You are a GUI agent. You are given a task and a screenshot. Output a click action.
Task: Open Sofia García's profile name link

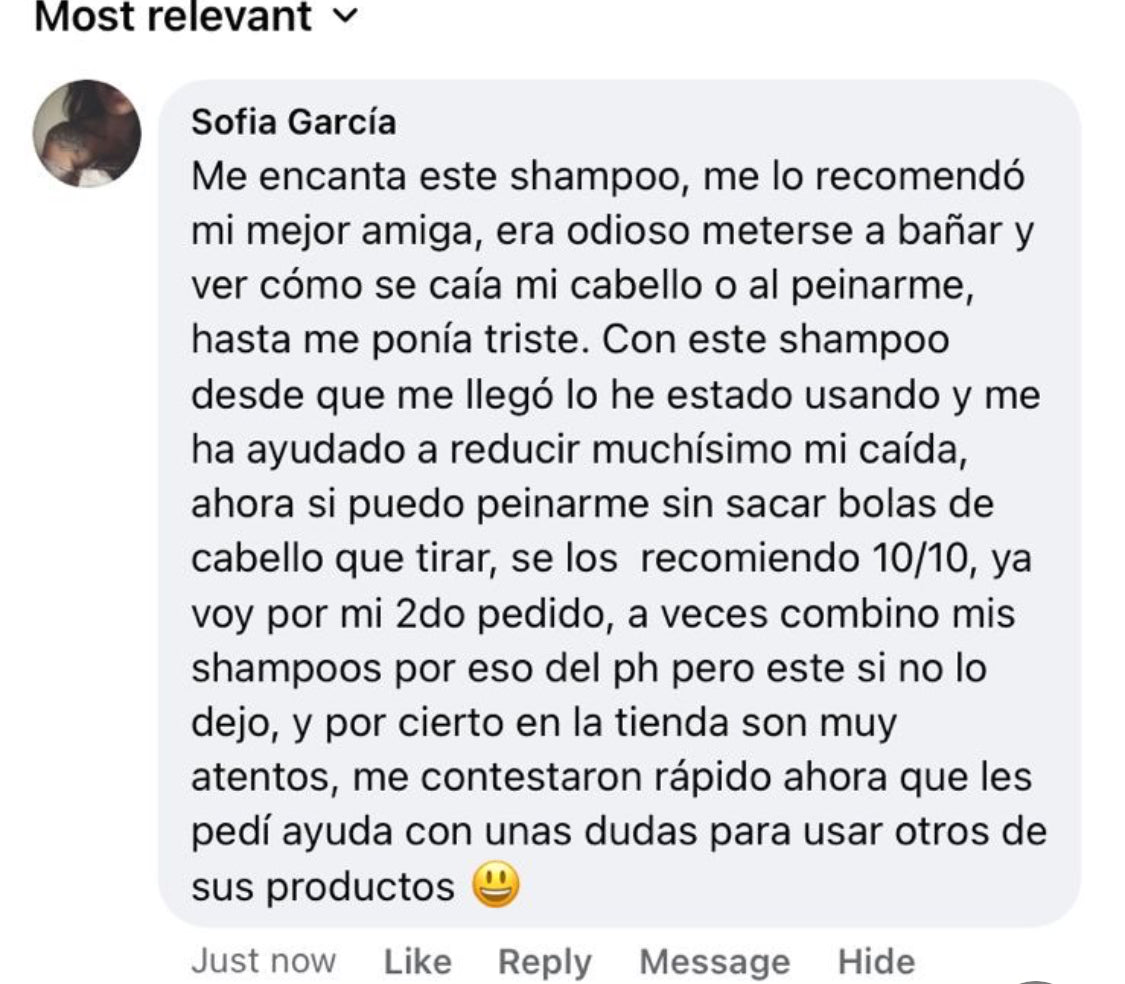point(293,121)
